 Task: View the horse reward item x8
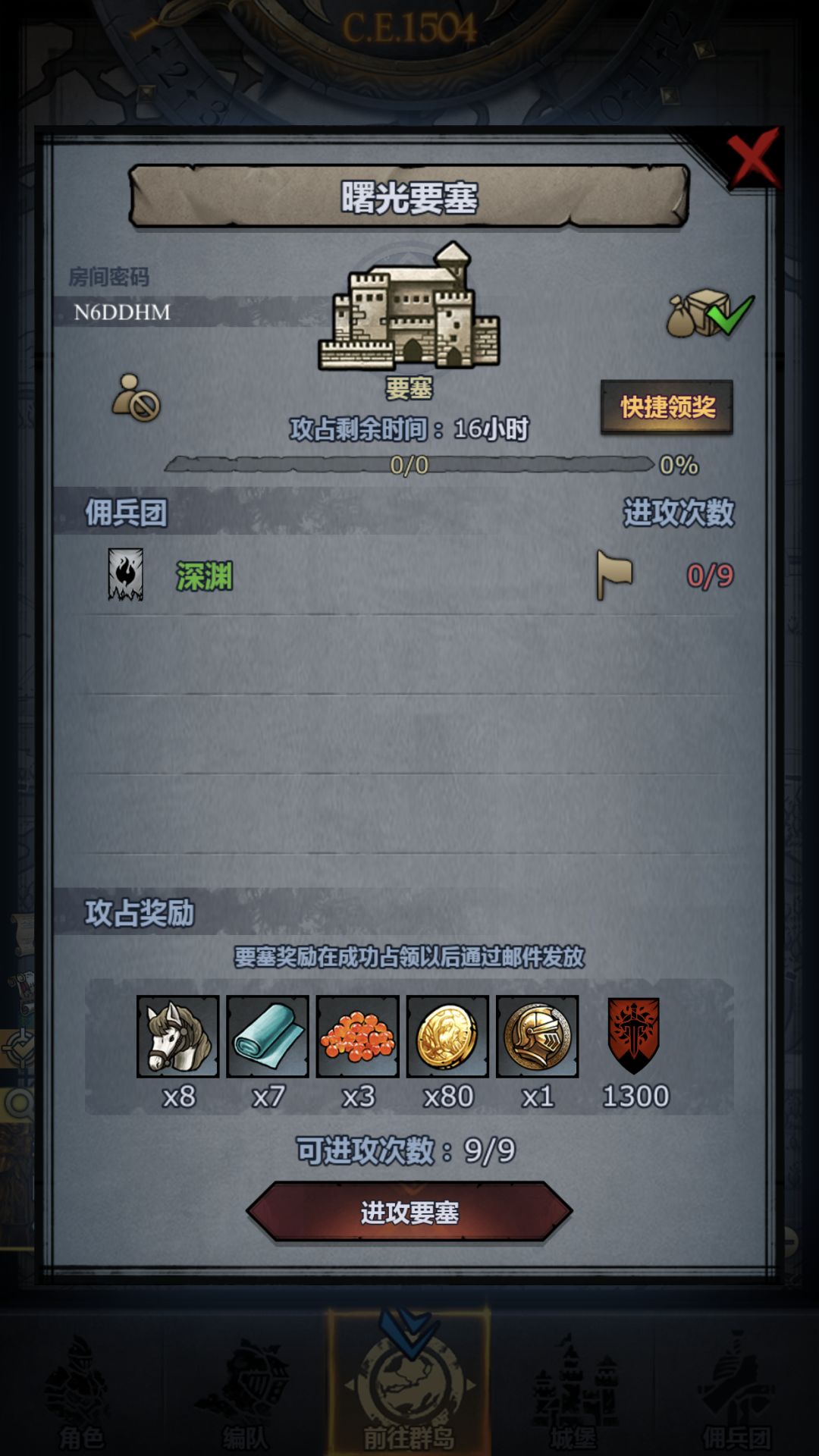click(x=178, y=1036)
